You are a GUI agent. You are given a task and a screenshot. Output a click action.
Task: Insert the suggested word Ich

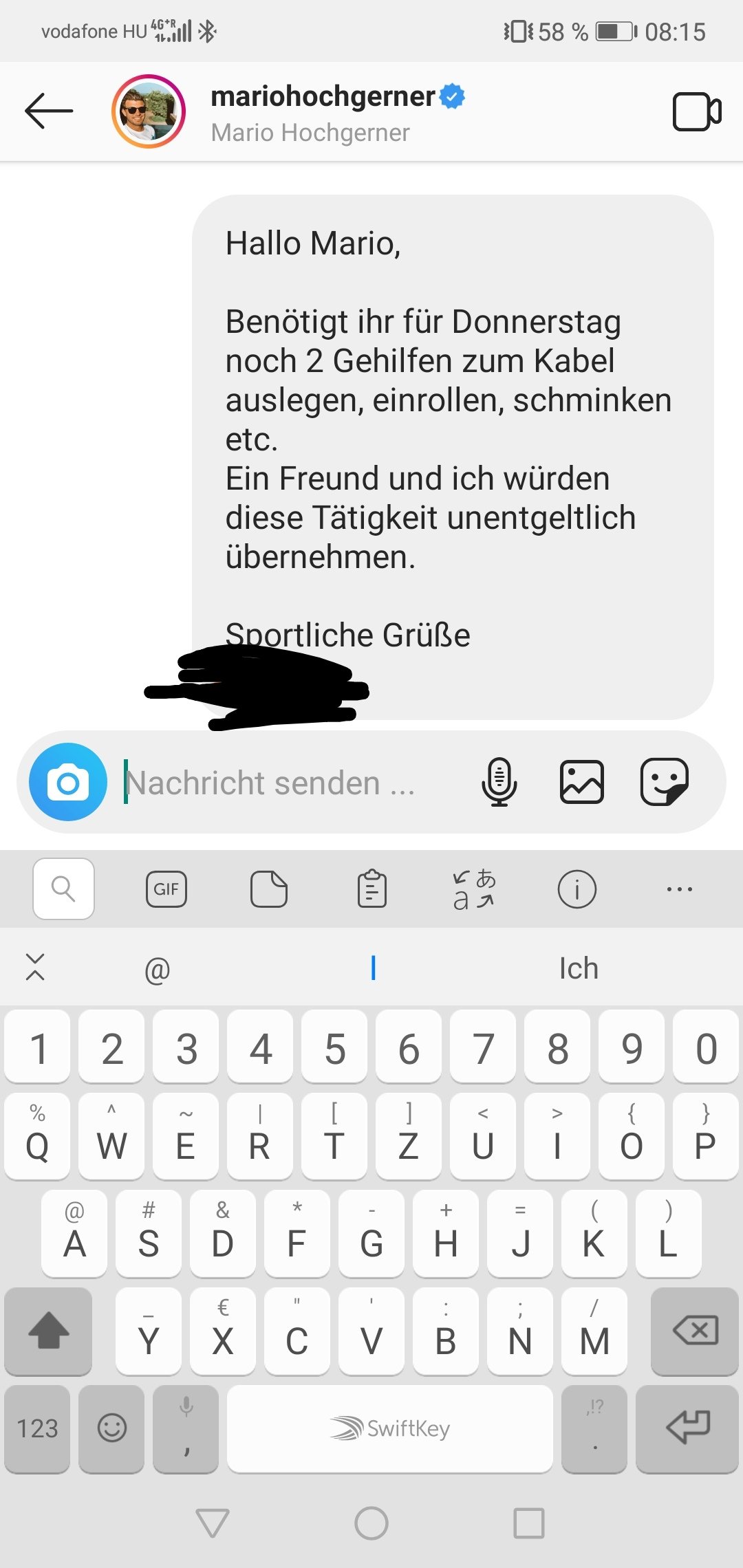pos(579,968)
